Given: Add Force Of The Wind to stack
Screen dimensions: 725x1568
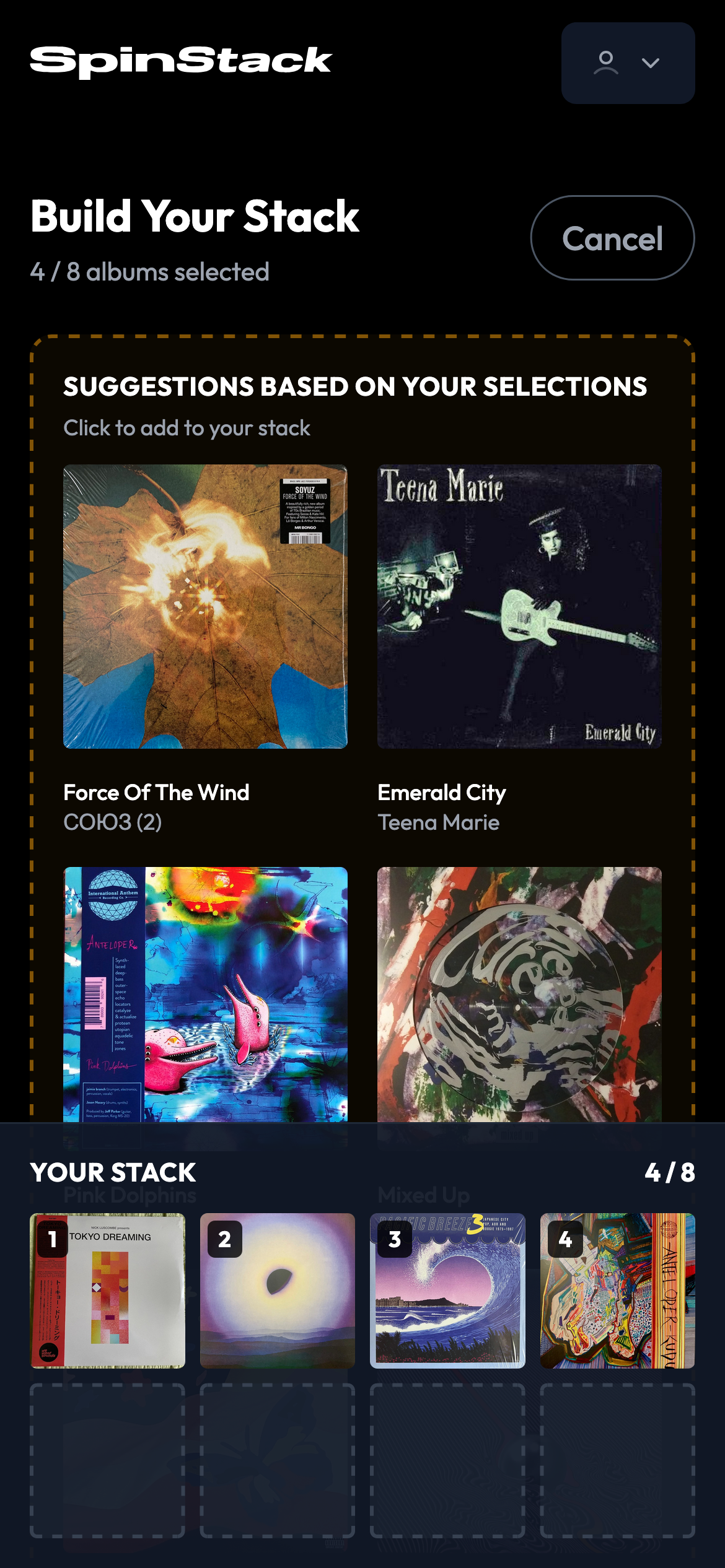Looking at the screenshot, I should (x=205, y=606).
